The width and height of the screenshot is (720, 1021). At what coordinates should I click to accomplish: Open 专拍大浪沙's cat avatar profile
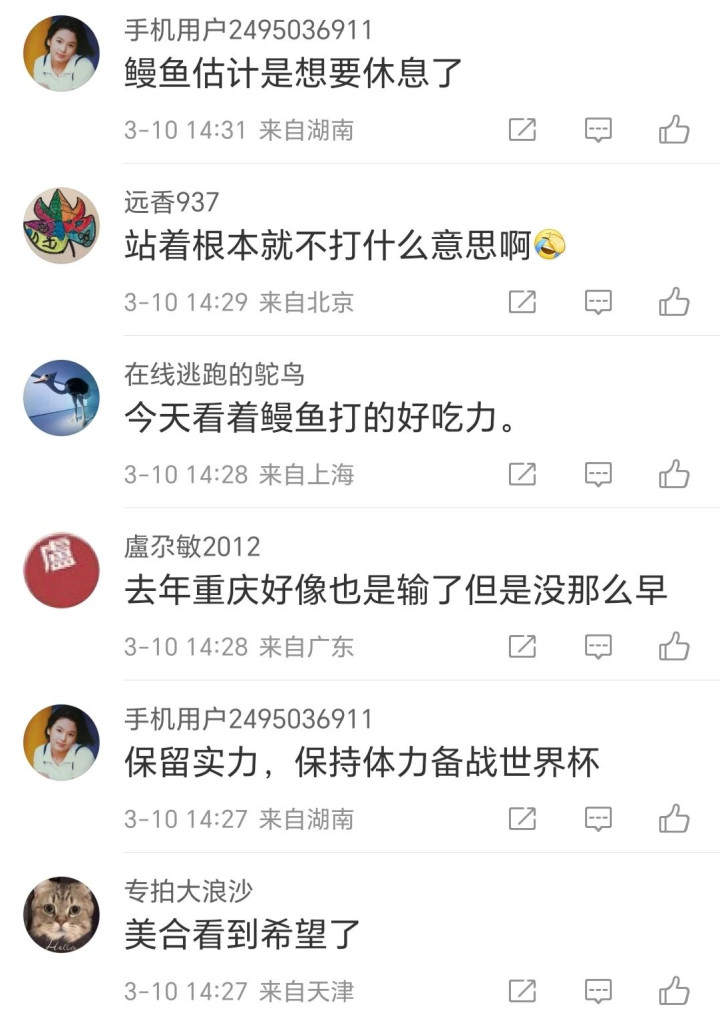(x=61, y=914)
